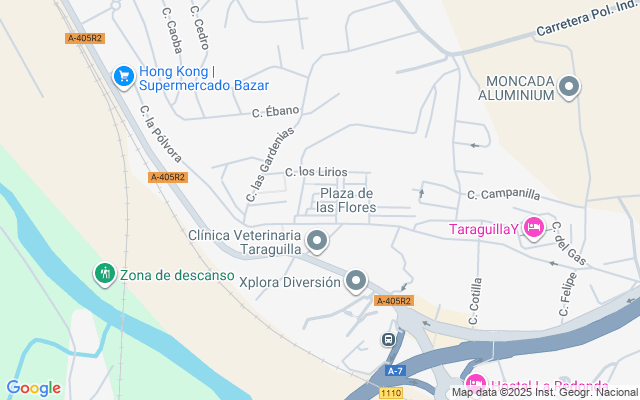Select the bus stop icon near A-7
This screenshot has height=400, width=640.
point(388,339)
